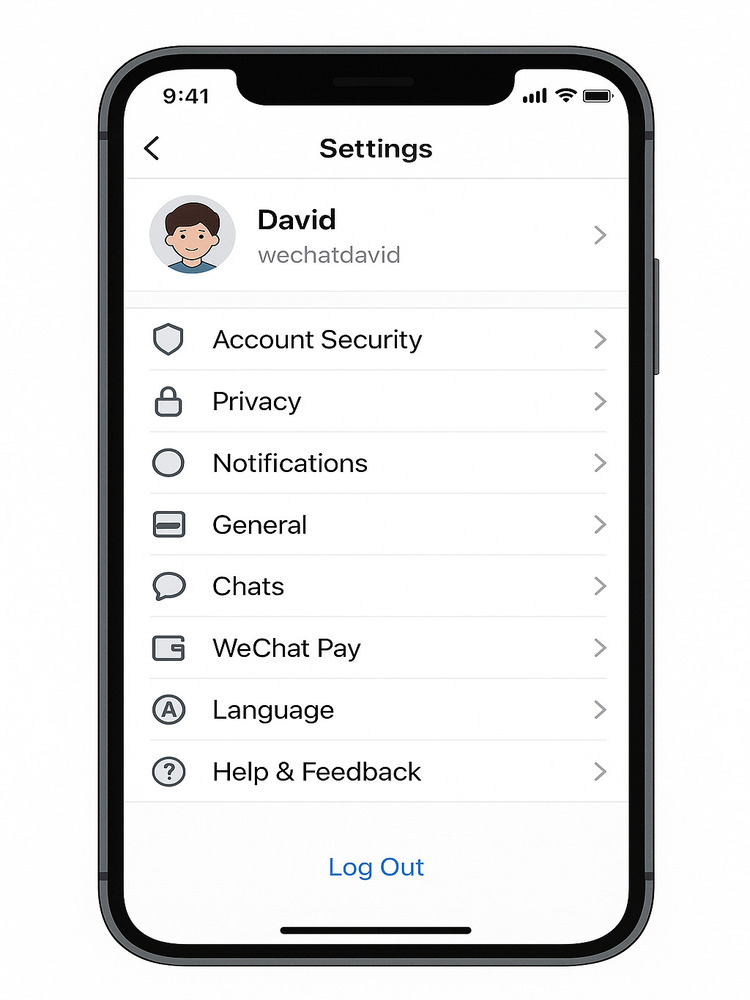Screen dimensions: 750x1000
Task: Open WeChat Pay settings
Action: tap(376, 648)
